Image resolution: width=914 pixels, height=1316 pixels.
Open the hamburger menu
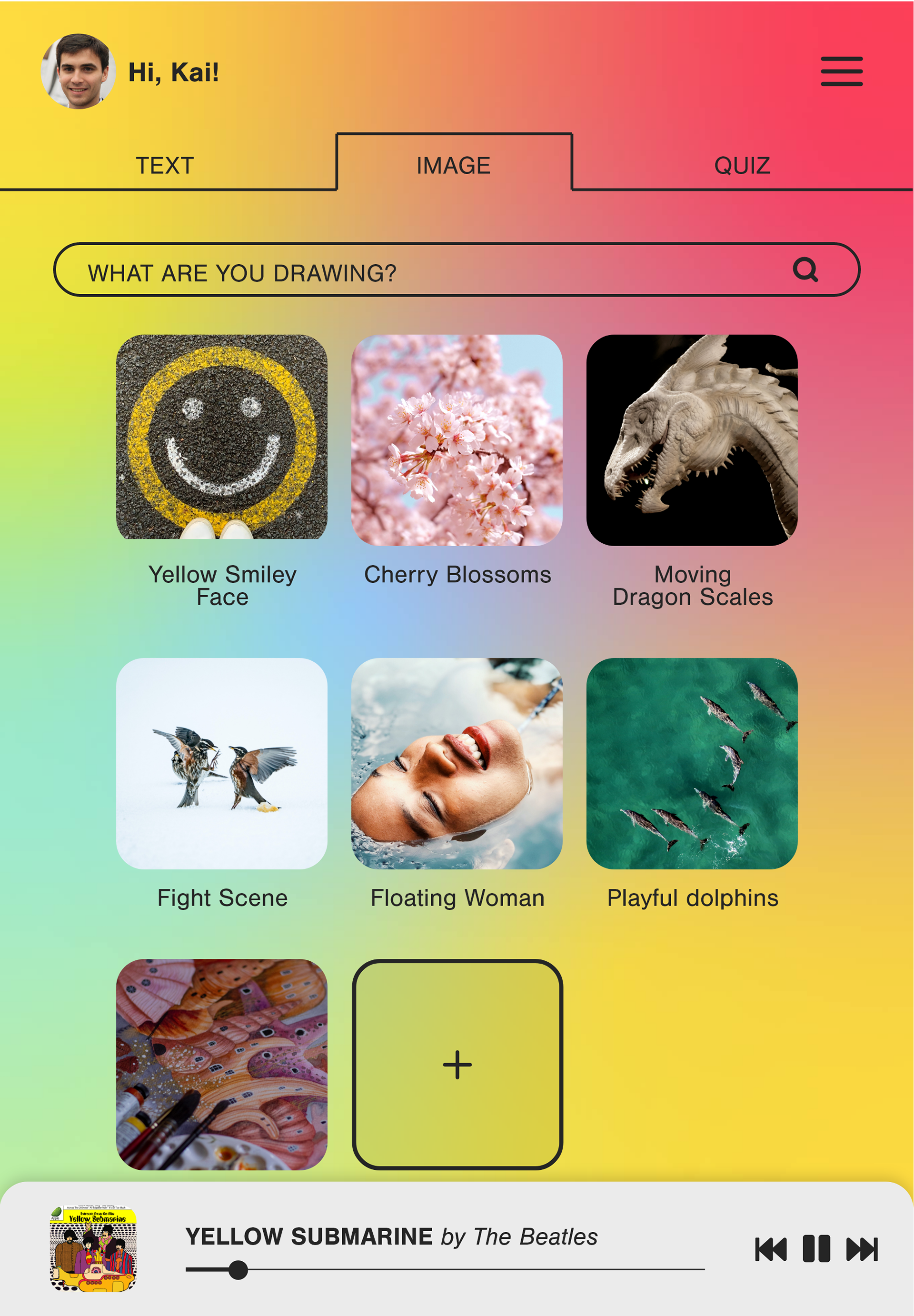pos(841,71)
